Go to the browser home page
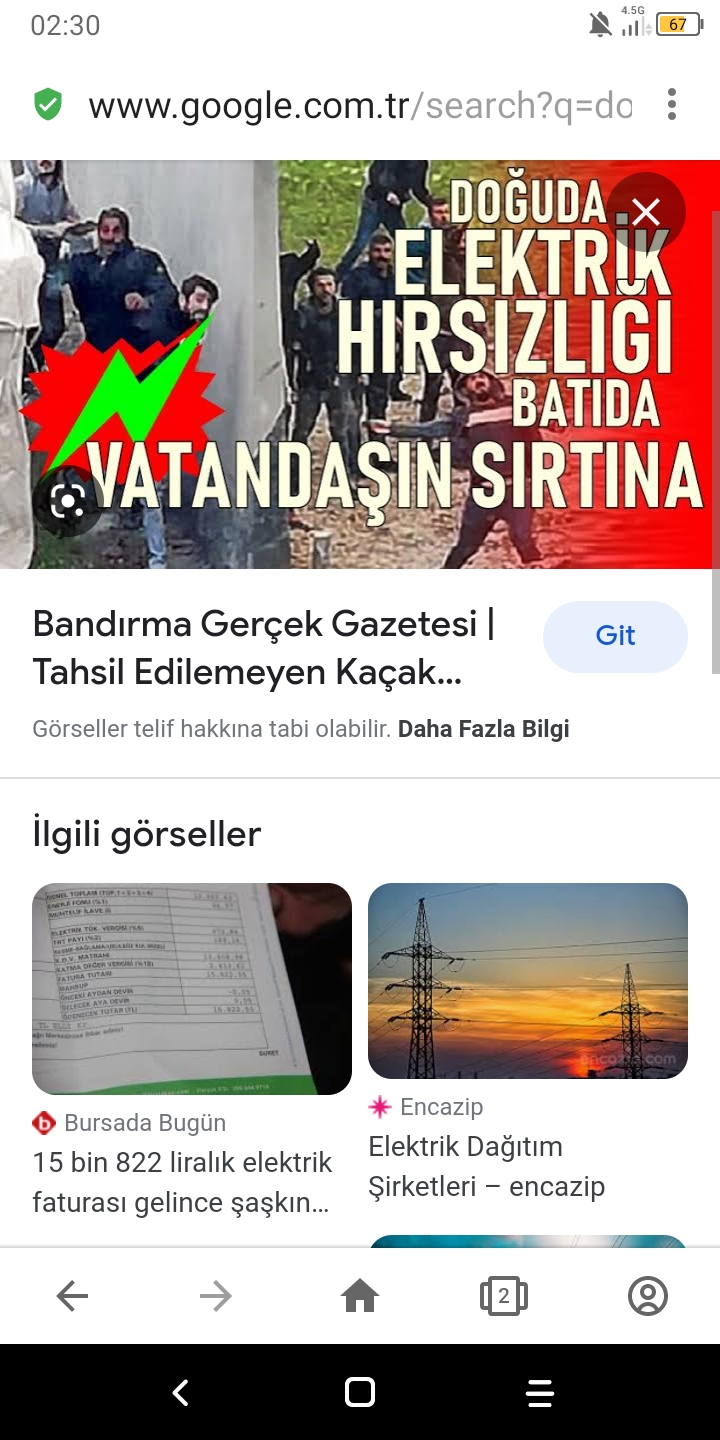This screenshot has width=720, height=1440. (x=360, y=1297)
